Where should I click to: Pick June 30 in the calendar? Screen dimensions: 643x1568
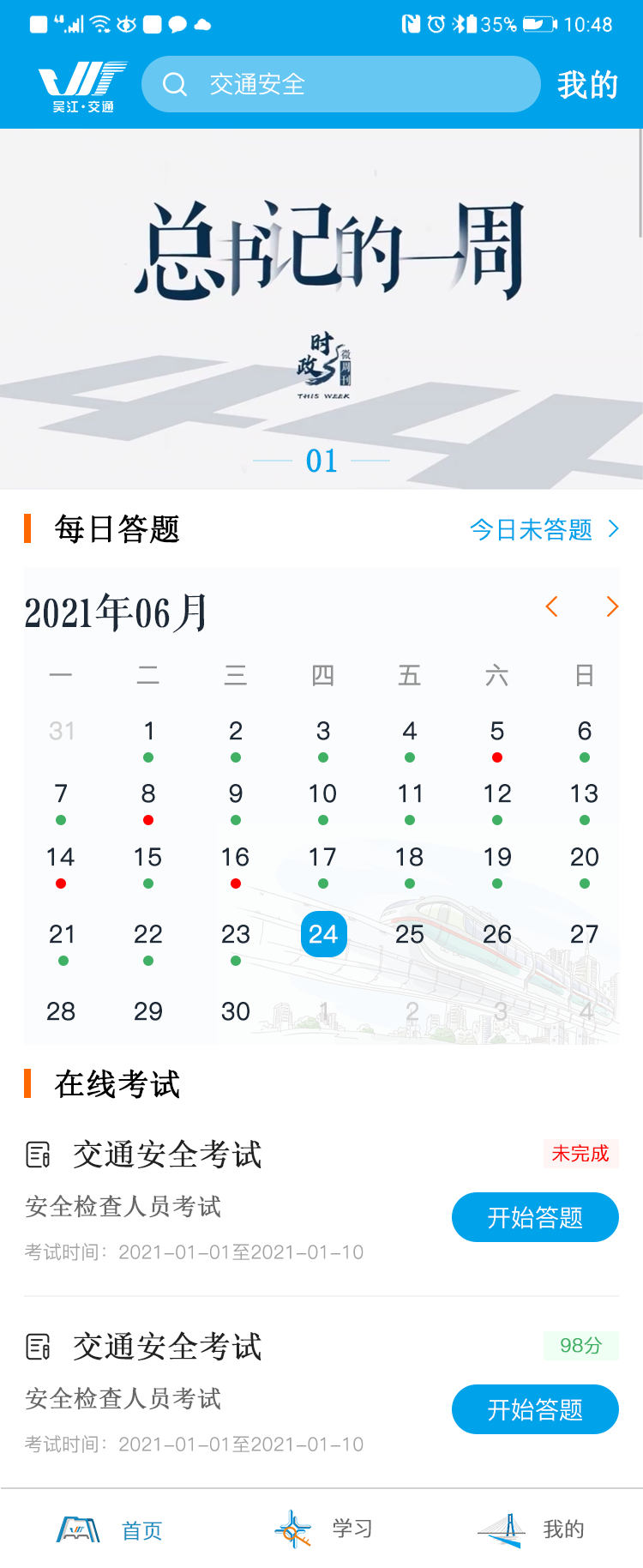click(x=235, y=1011)
